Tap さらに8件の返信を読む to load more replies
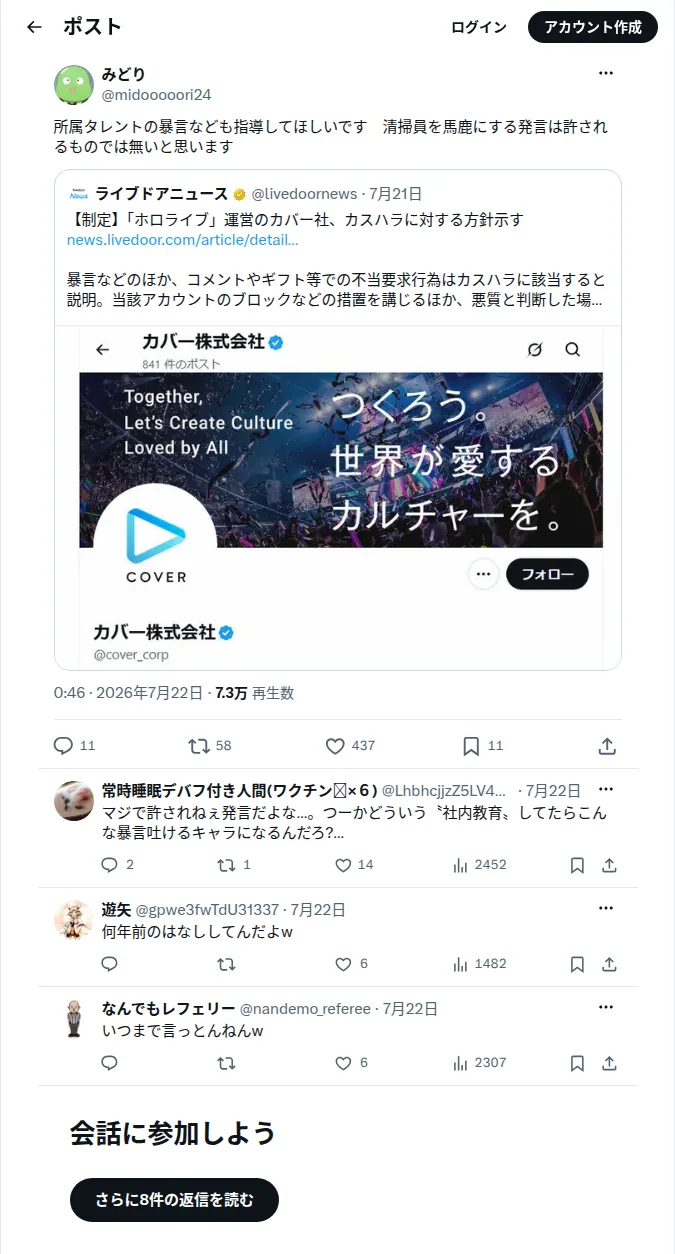Image resolution: width=675 pixels, height=1254 pixels. point(174,1200)
